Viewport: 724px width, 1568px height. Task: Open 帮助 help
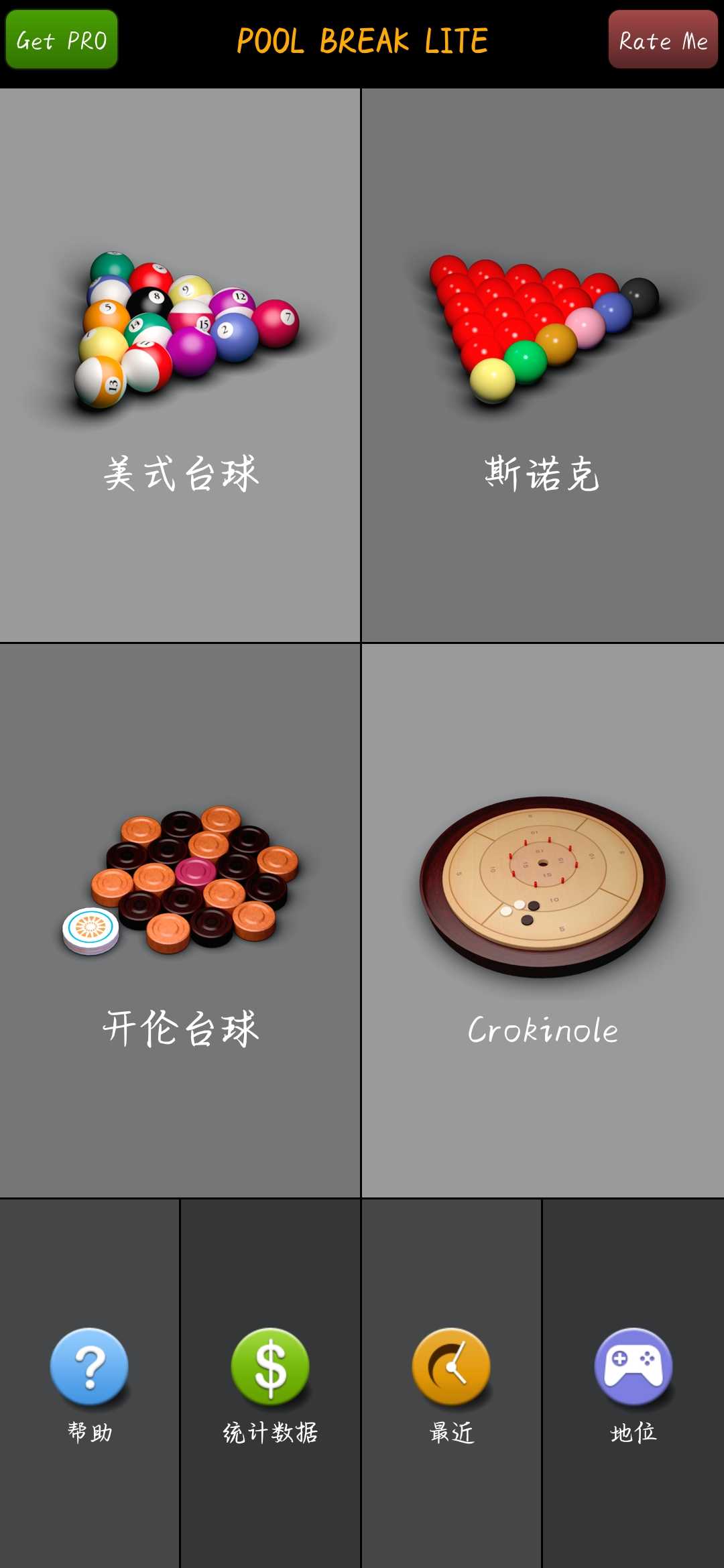(x=89, y=1384)
